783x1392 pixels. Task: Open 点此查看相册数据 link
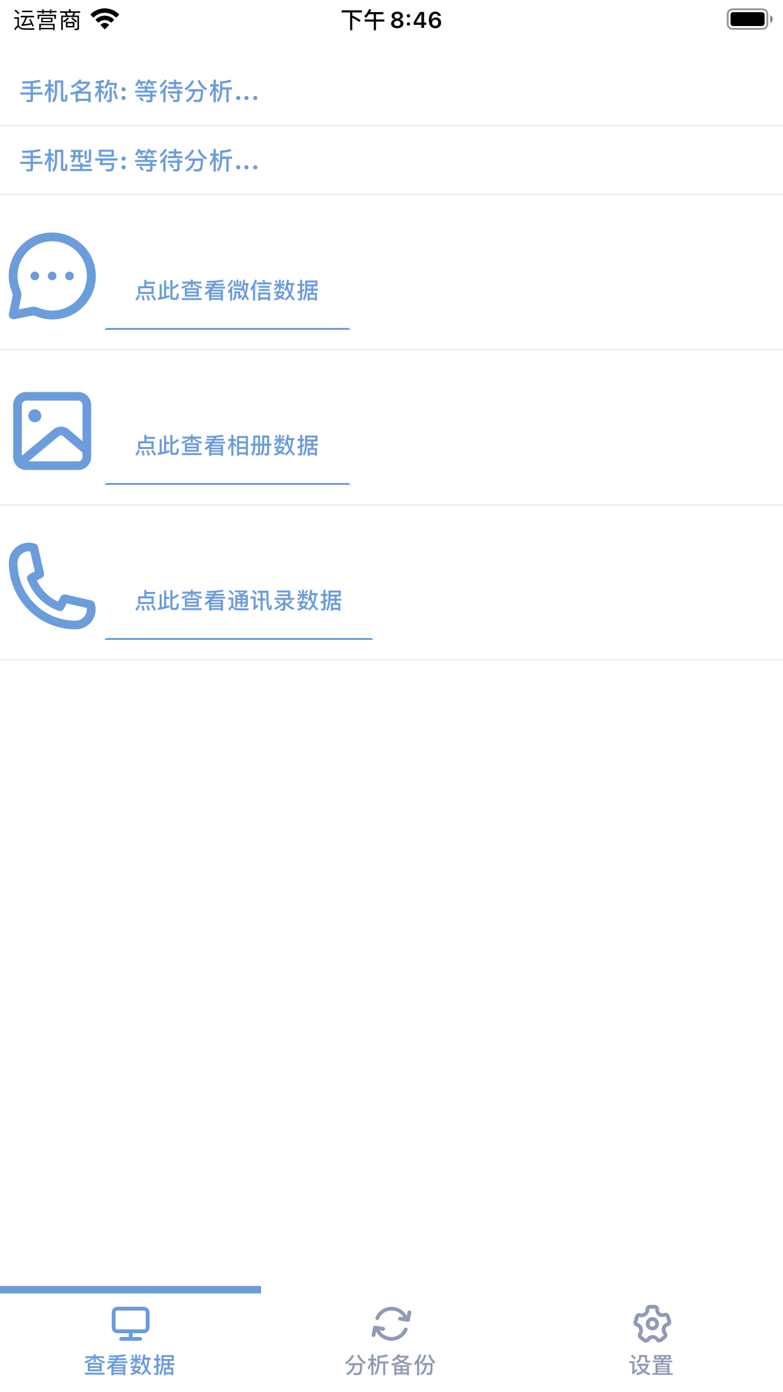point(227,446)
